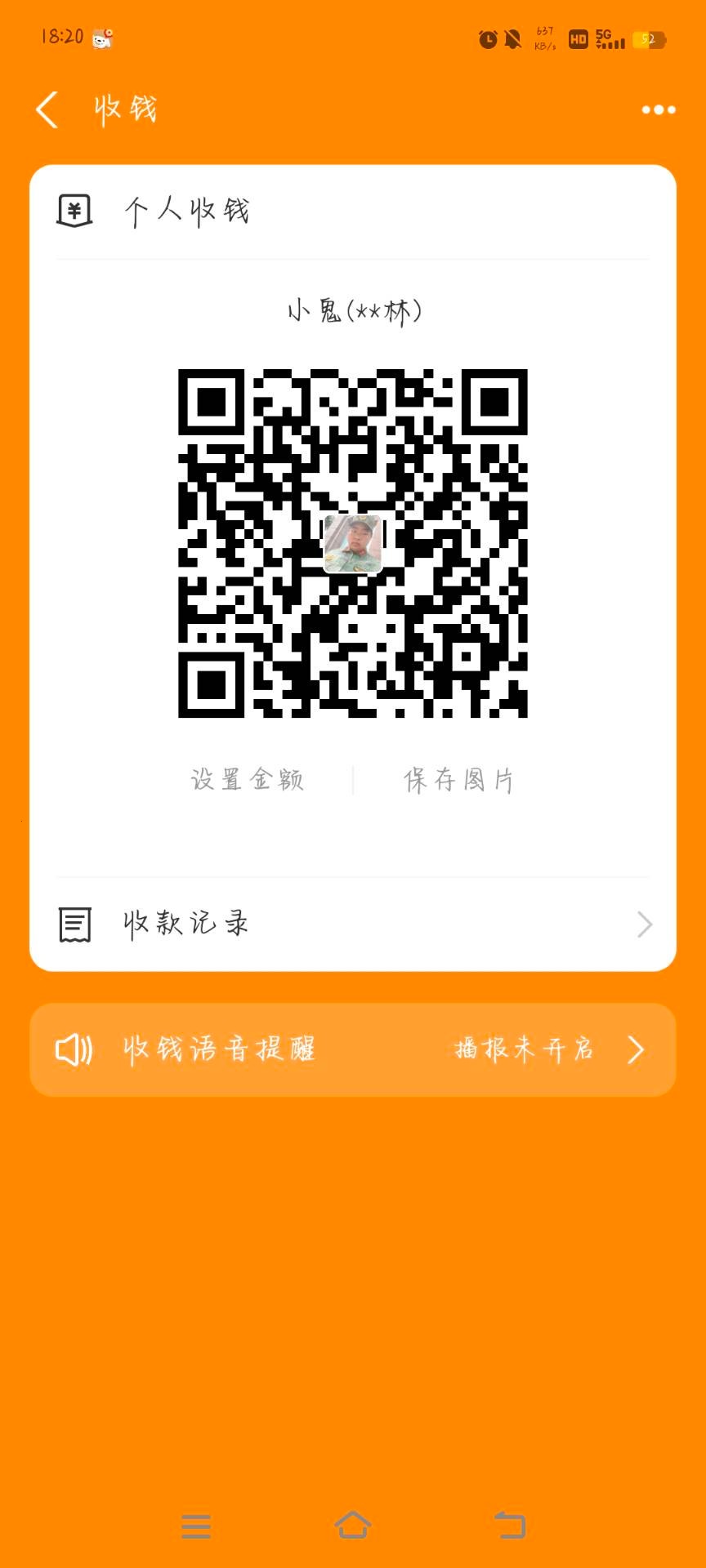706x1568 pixels.
Task: Open 收款记录 payment records
Action: (x=353, y=924)
